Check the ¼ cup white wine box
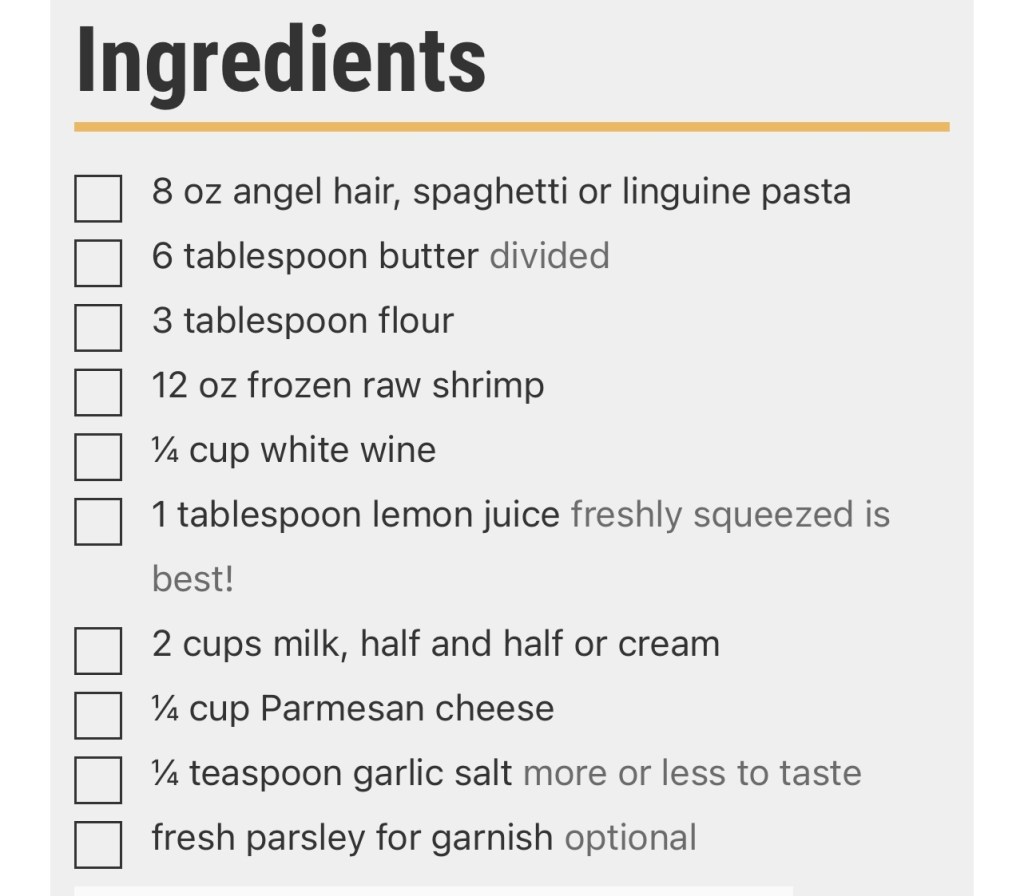This screenshot has height=896, width=1024. pos(98,456)
